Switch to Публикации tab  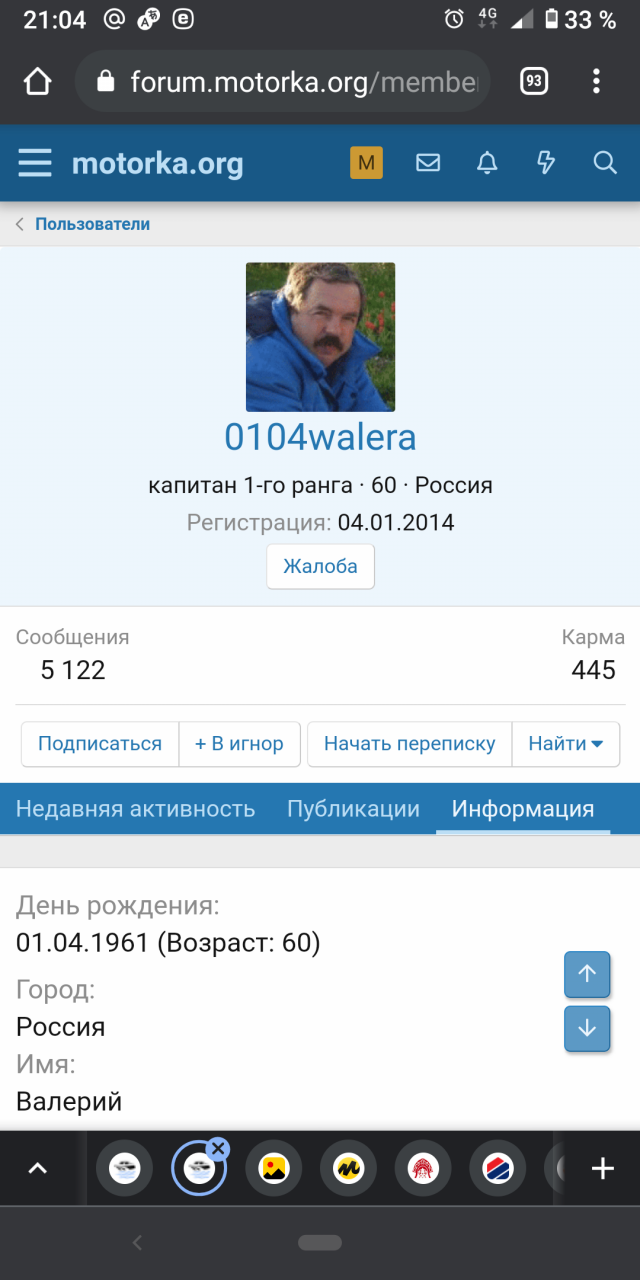(x=353, y=809)
